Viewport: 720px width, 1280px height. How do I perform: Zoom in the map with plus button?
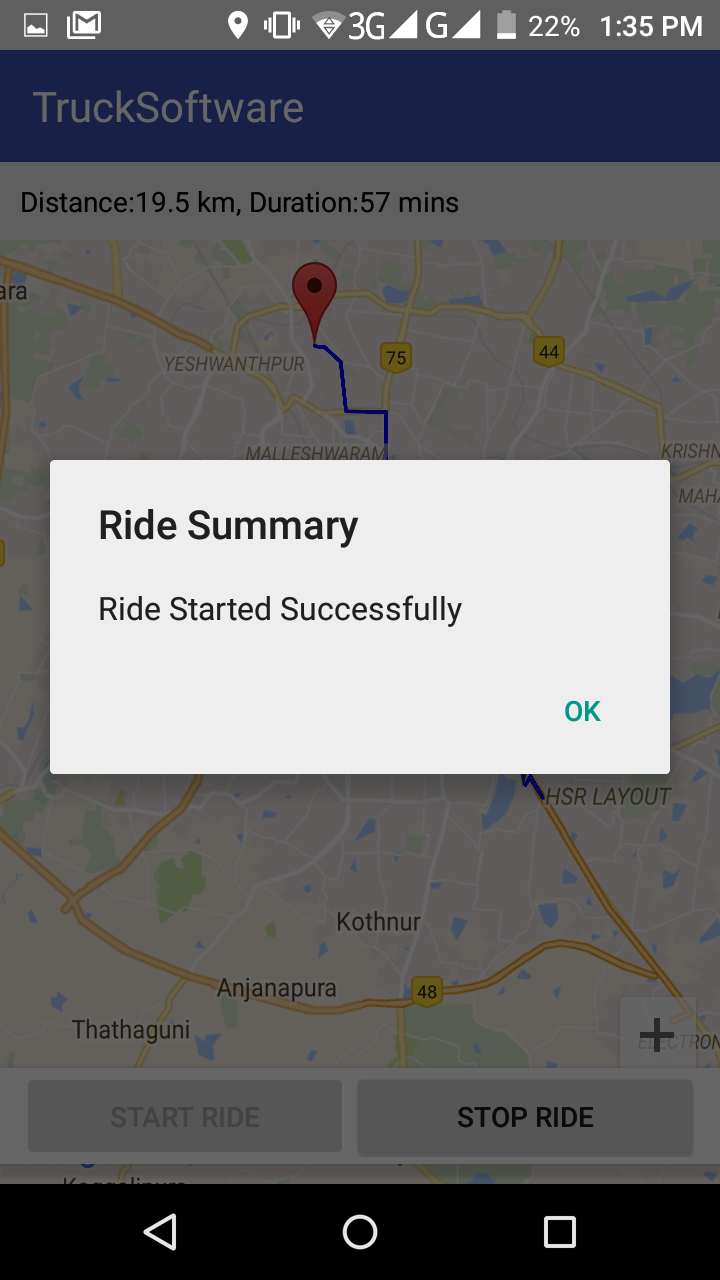click(x=657, y=1032)
